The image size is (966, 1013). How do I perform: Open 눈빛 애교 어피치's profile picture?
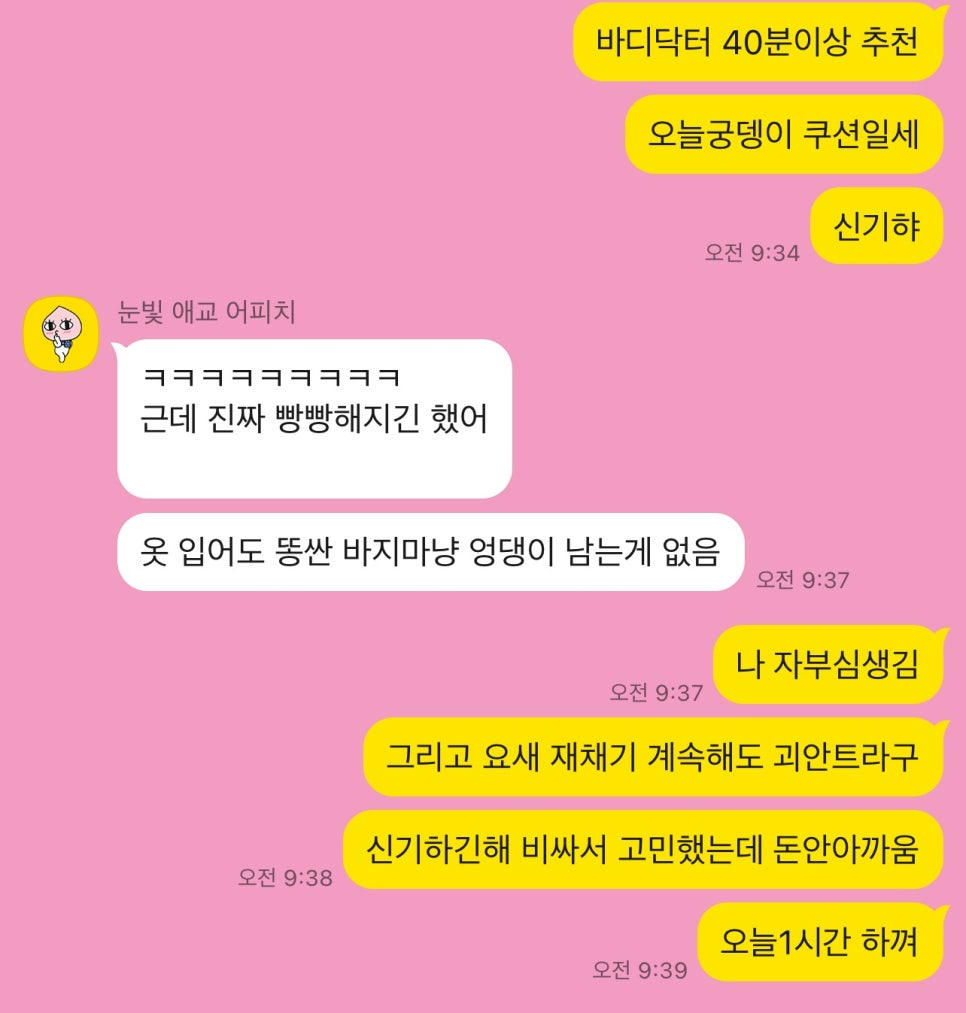(x=60, y=333)
